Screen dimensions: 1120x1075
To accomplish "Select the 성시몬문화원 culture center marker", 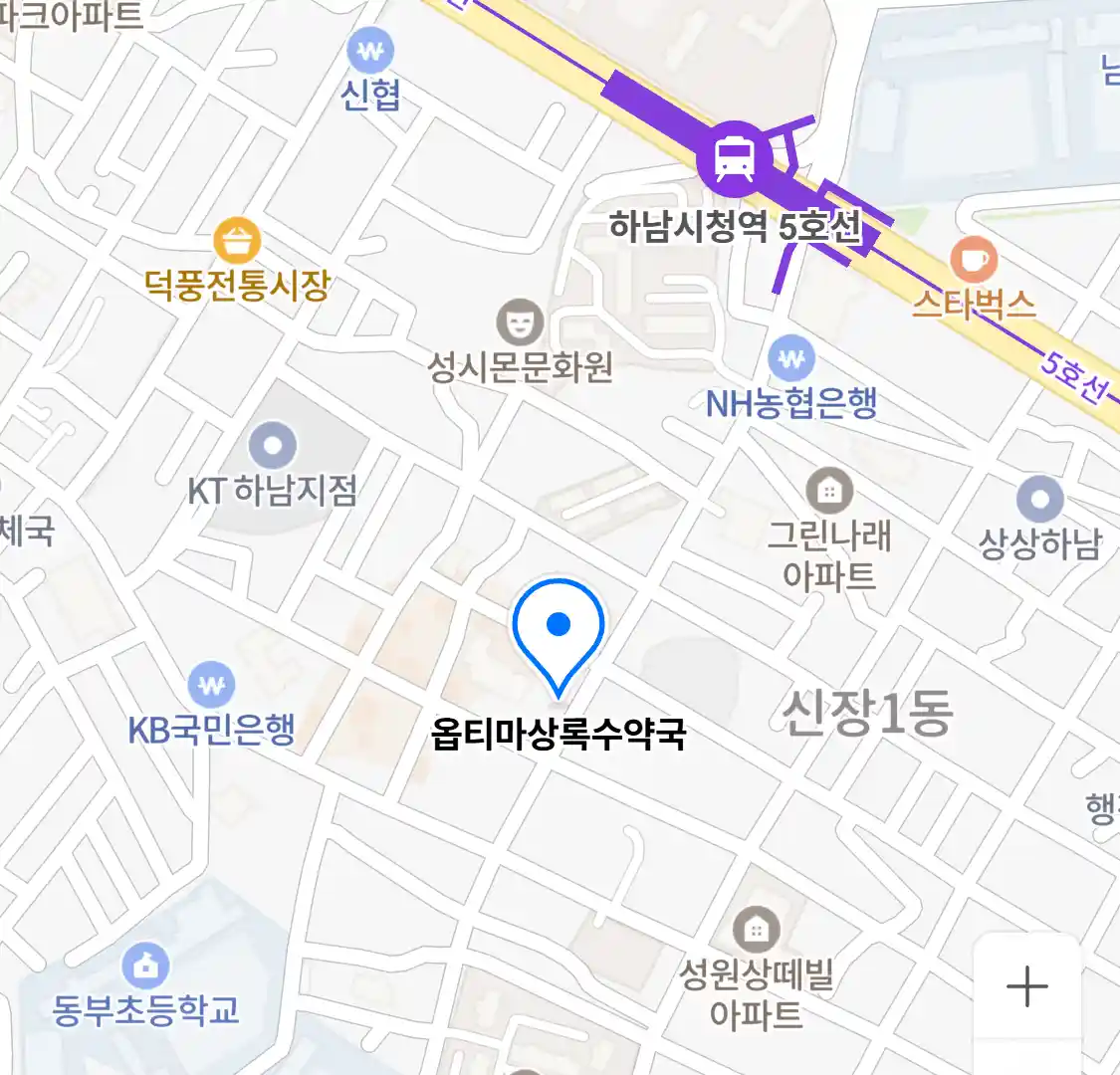I will [520, 322].
